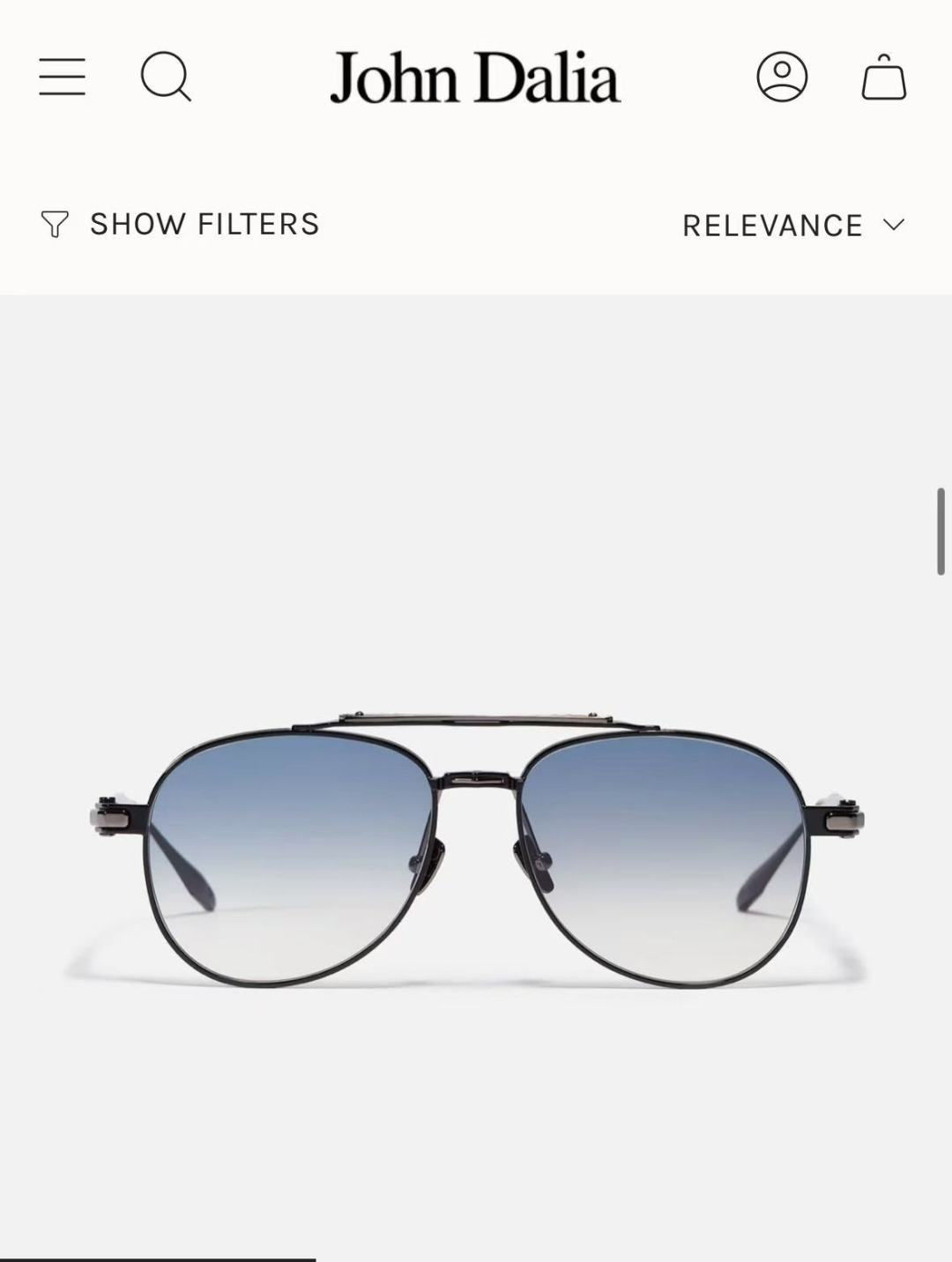Tap Show Filters
Image resolution: width=952 pixels, height=1262 pixels.
click(x=180, y=224)
